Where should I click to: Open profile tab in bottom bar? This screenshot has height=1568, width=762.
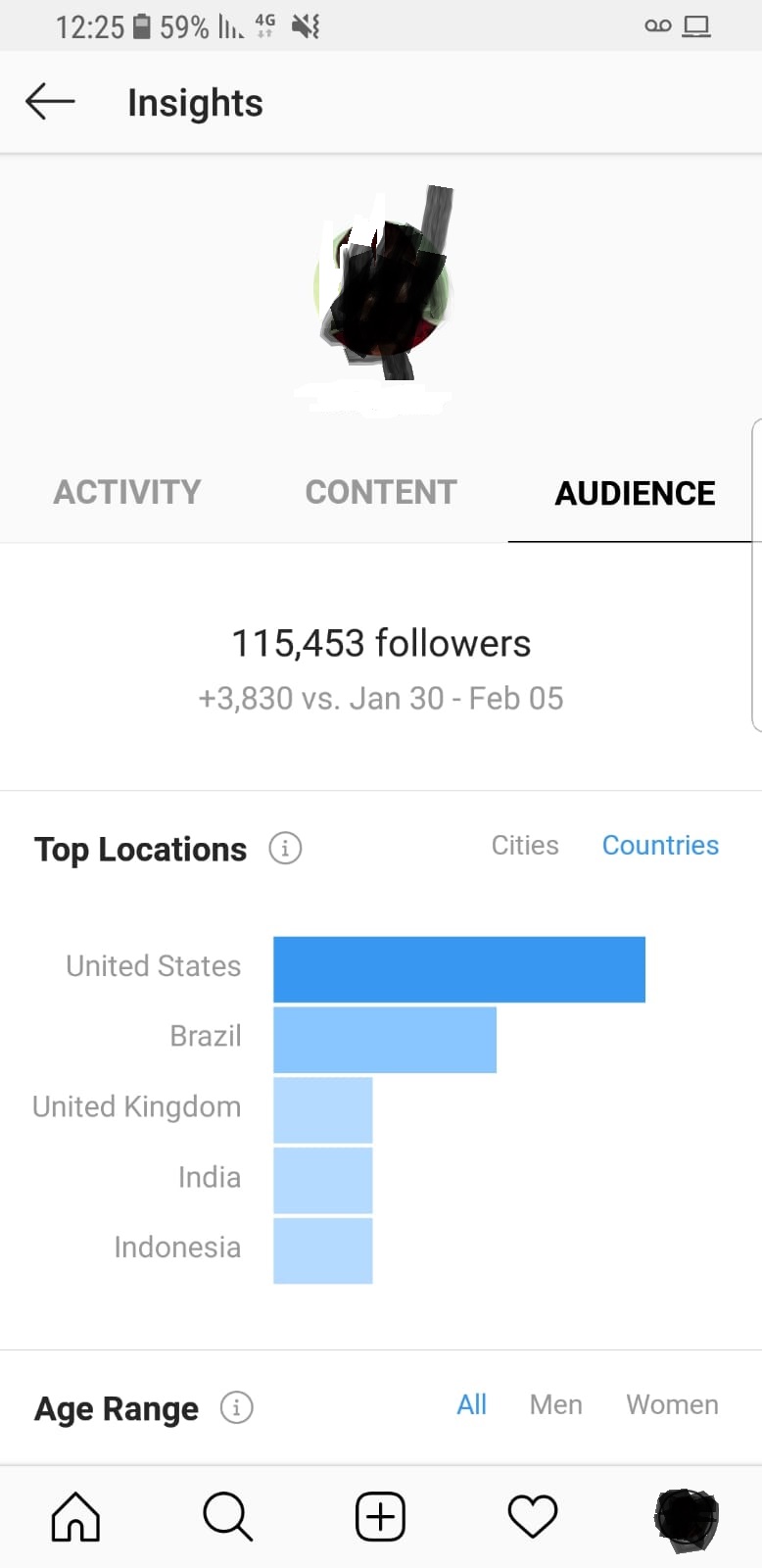[686, 1518]
